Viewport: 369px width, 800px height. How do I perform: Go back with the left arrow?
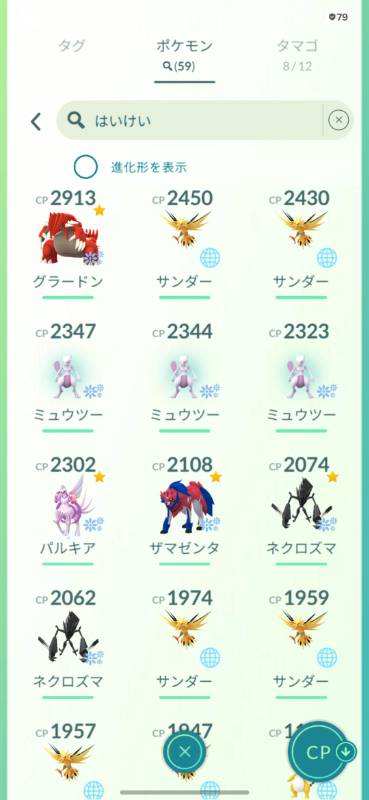tap(36, 121)
